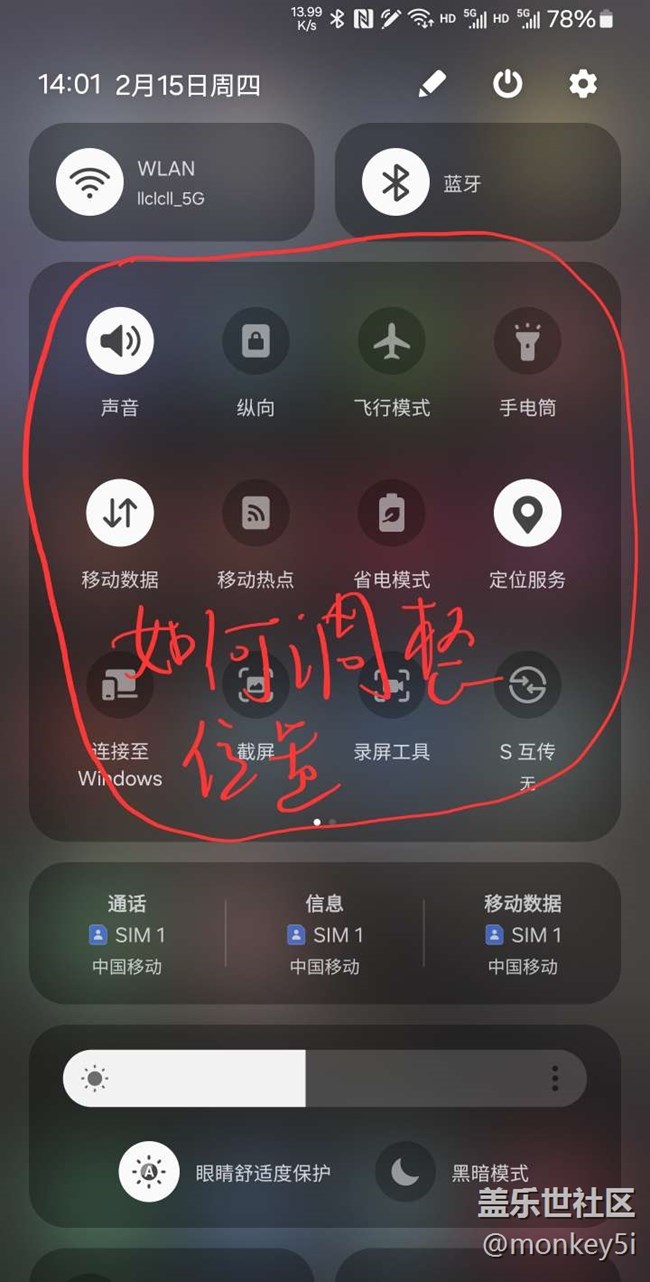Toggle the 声音 sound mode
The height and width of the screenshot is (1282, 650).
pyautogui.click(x=120, y=341)
